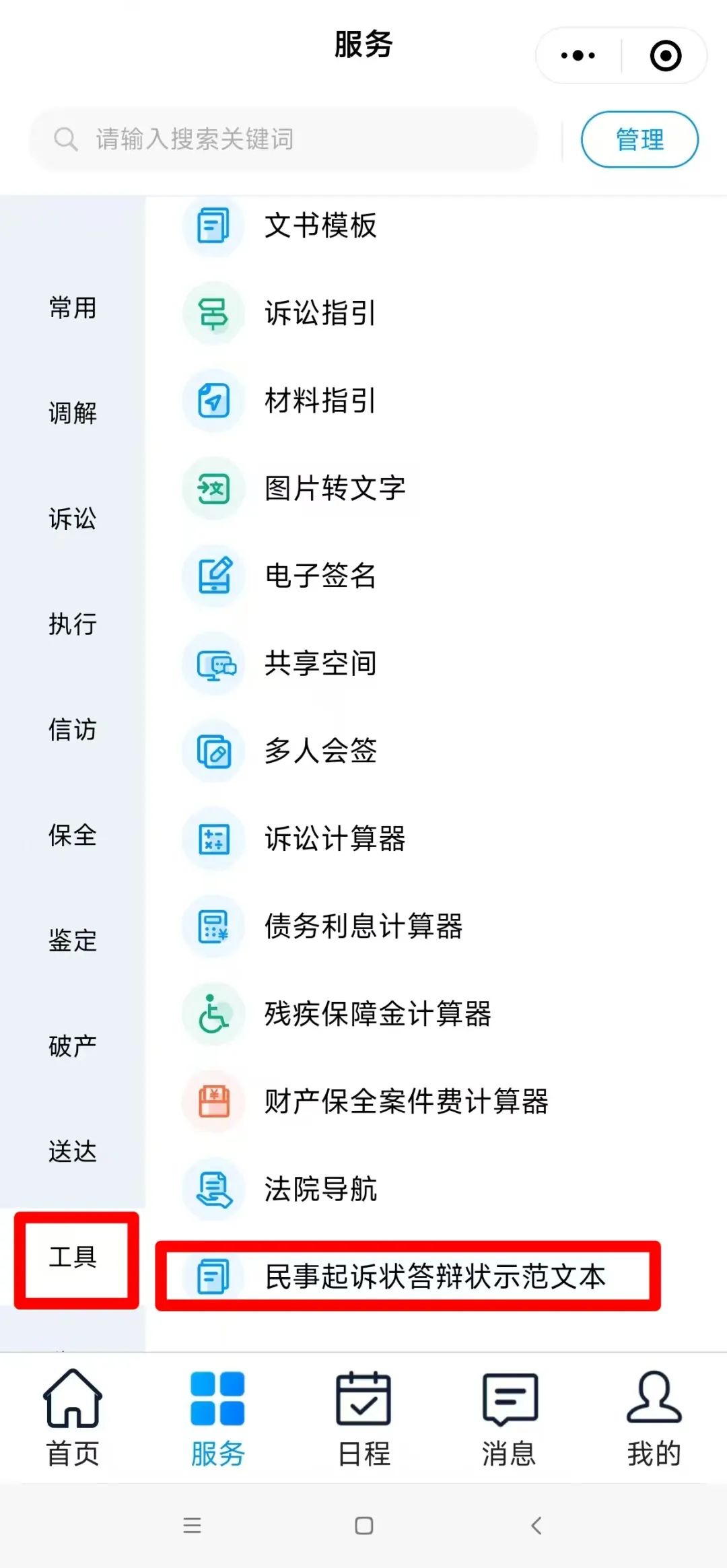Tap the 管理 button
The image size is (727, 1568).
pos(639,139)
